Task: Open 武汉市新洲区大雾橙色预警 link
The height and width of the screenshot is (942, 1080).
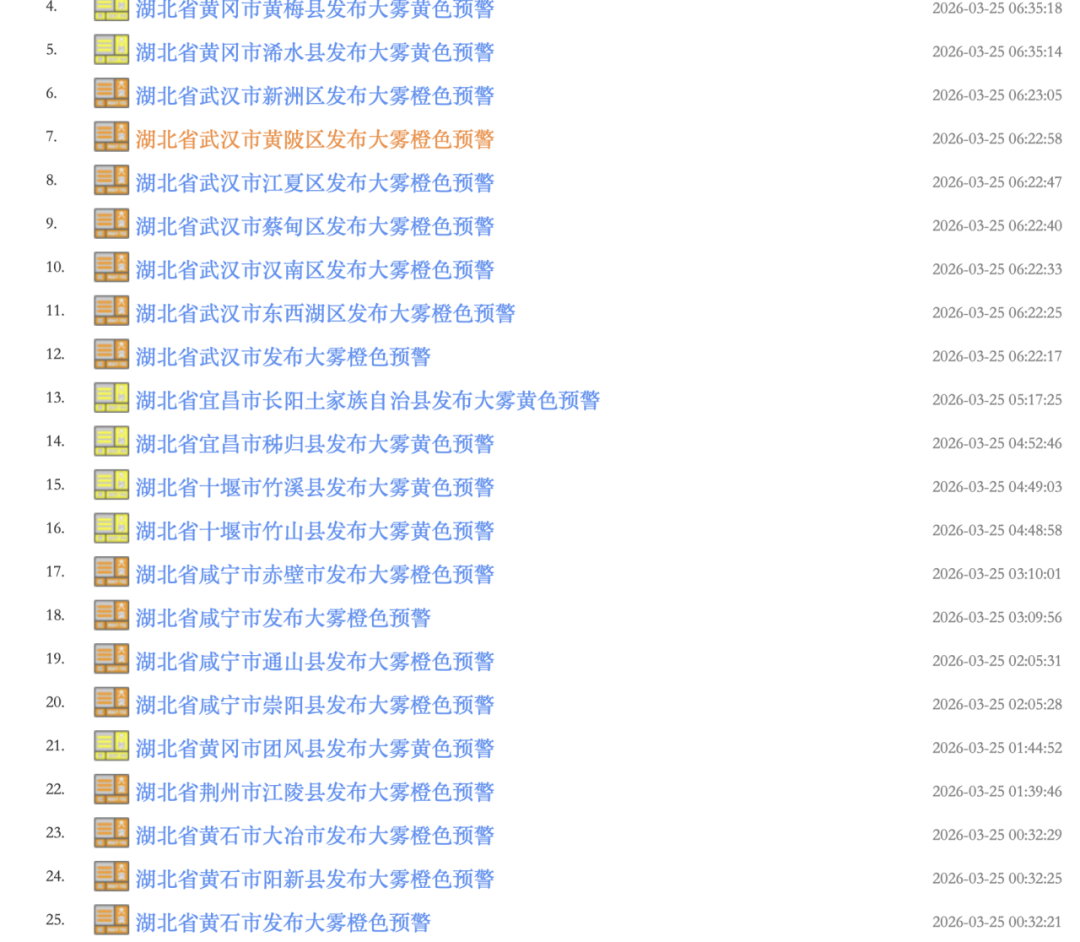Action: (314, 96)
